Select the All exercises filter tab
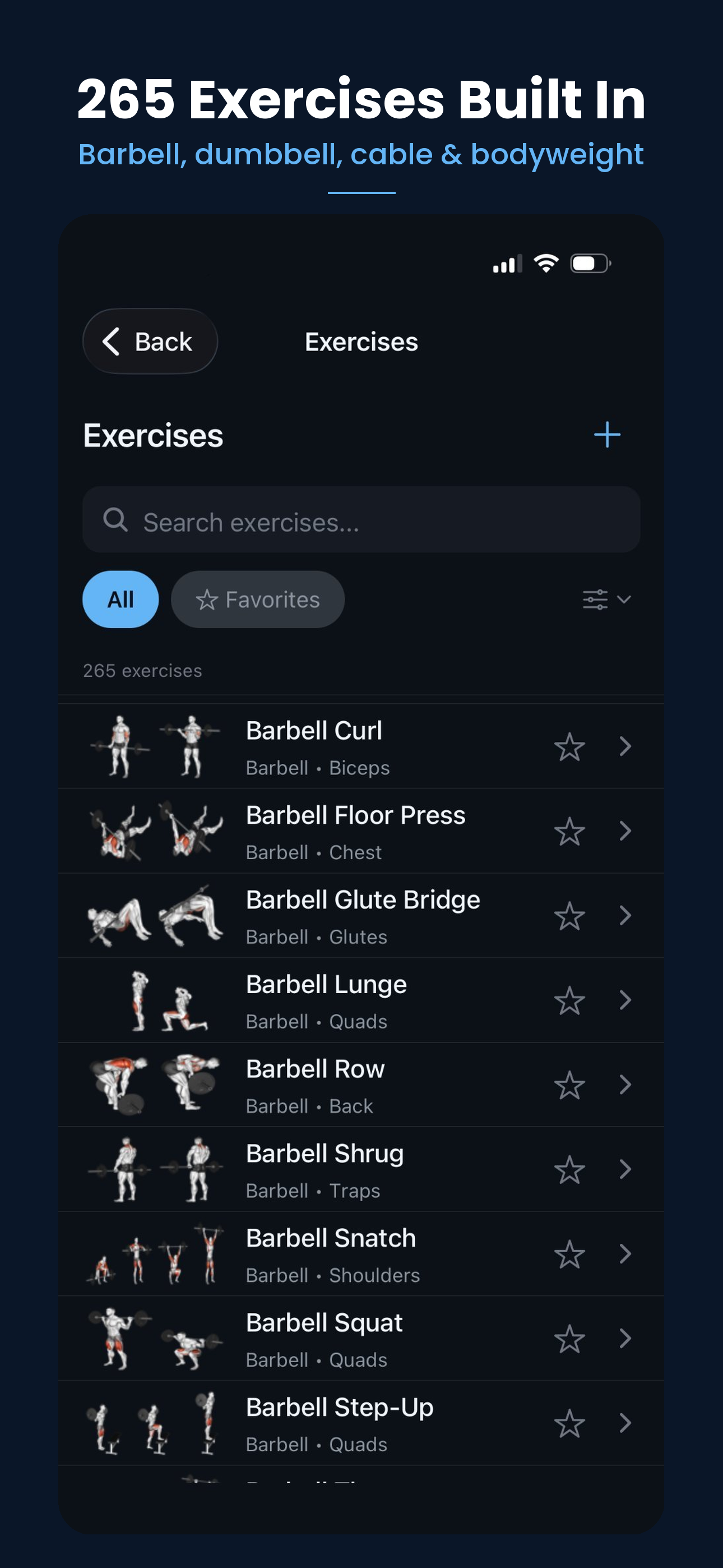The image size is (723, 1568). (121, 599)
